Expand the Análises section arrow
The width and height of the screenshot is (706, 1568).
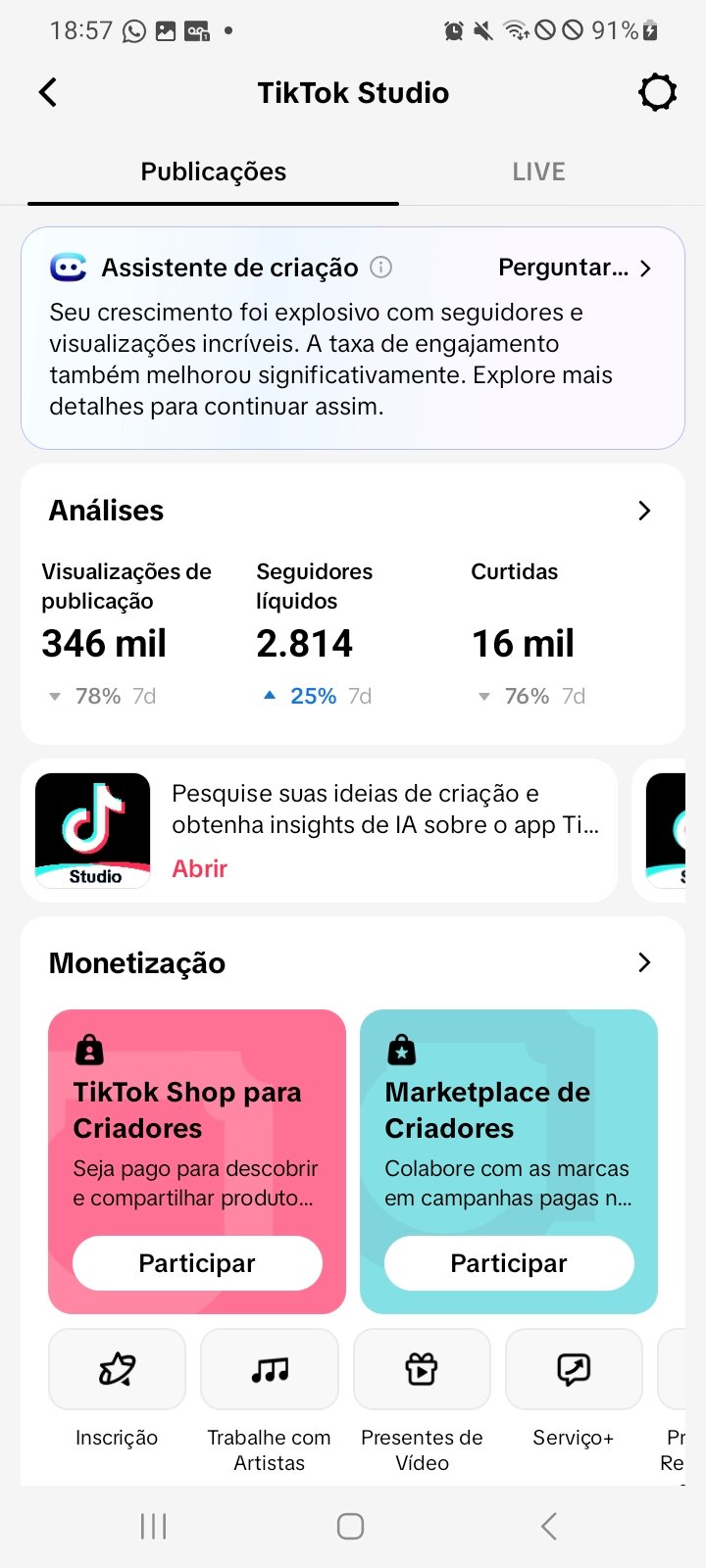pos(644,511)
